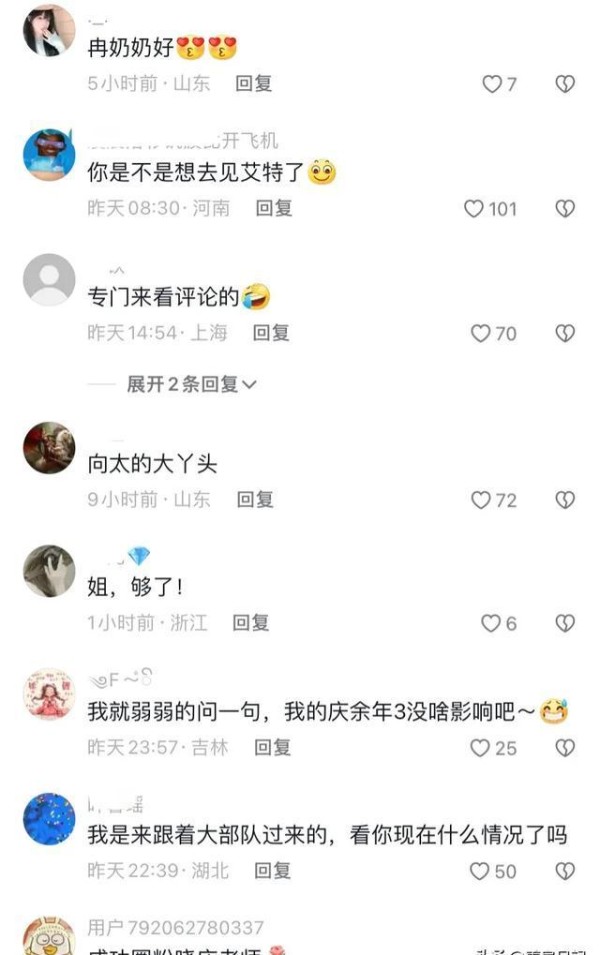Like the comment "向太的大丫头"
Image resolution: width=600 pixels, height=955 pixels.
(482, 500)
